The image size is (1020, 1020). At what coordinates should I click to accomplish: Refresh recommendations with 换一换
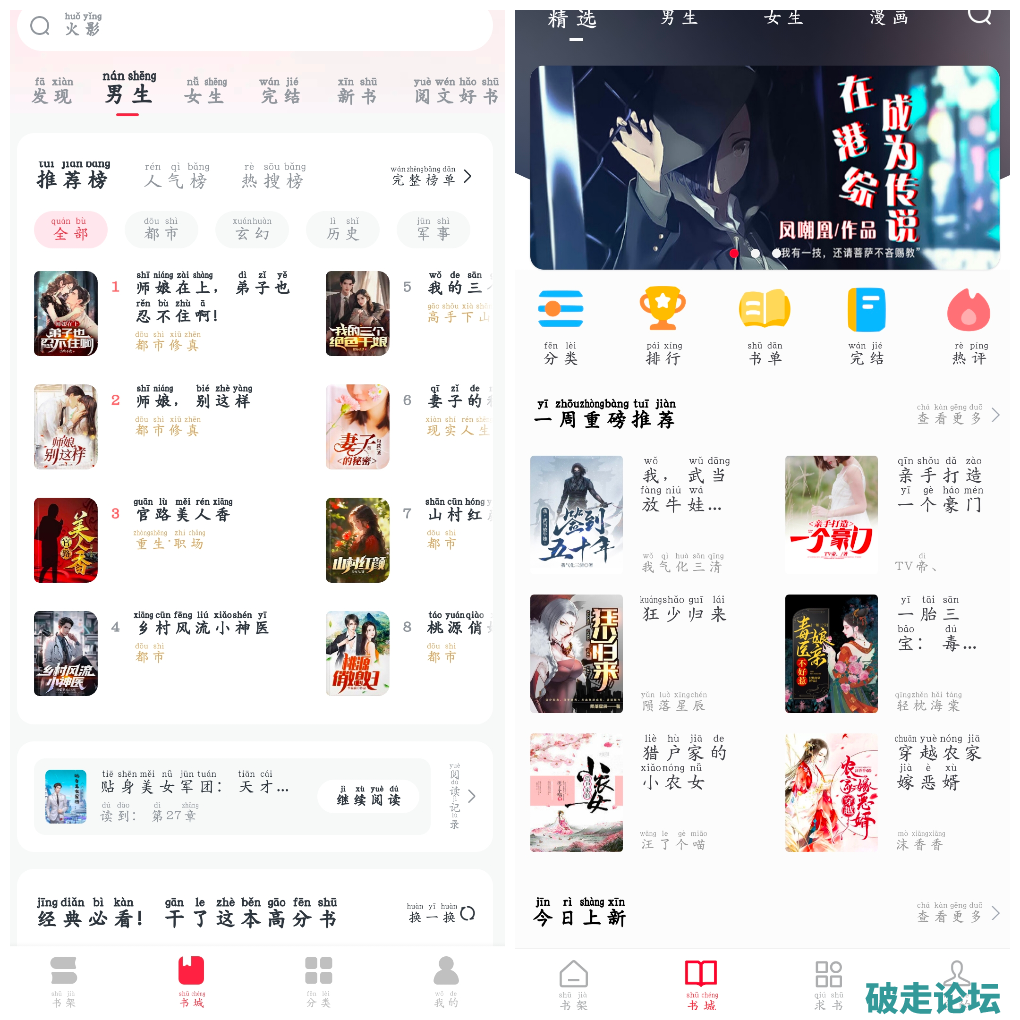[x=441, y=914]
